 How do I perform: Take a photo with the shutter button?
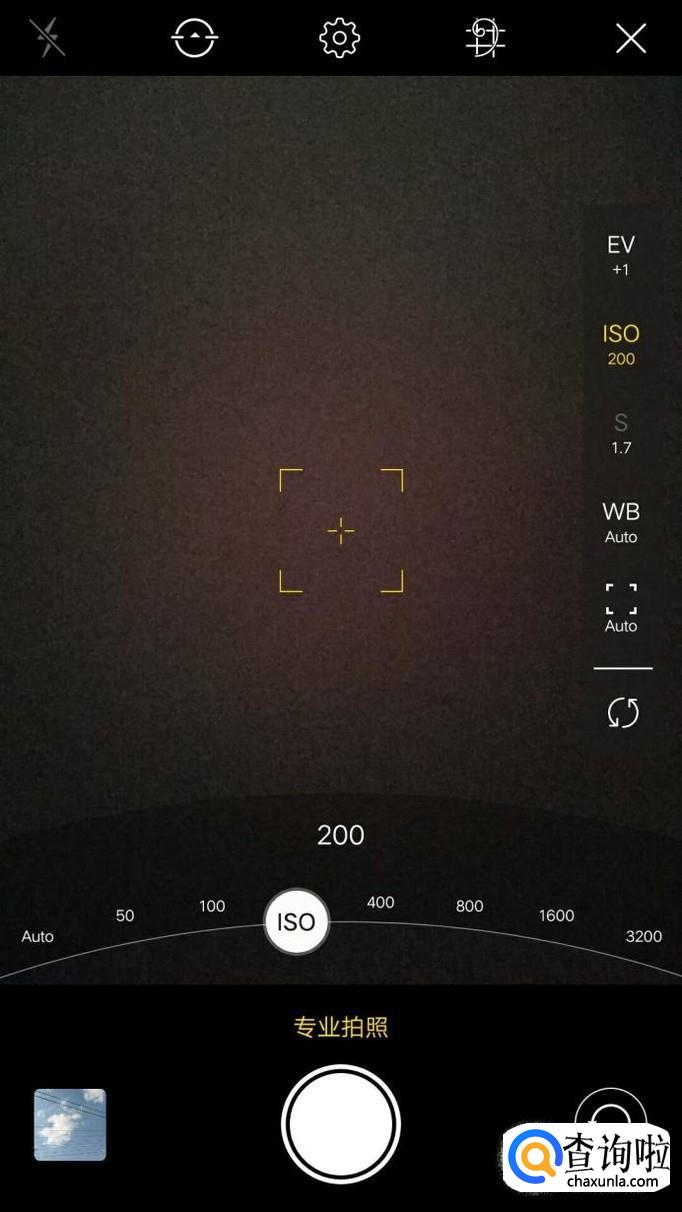pyautogui.click(x=341, y=1124)
